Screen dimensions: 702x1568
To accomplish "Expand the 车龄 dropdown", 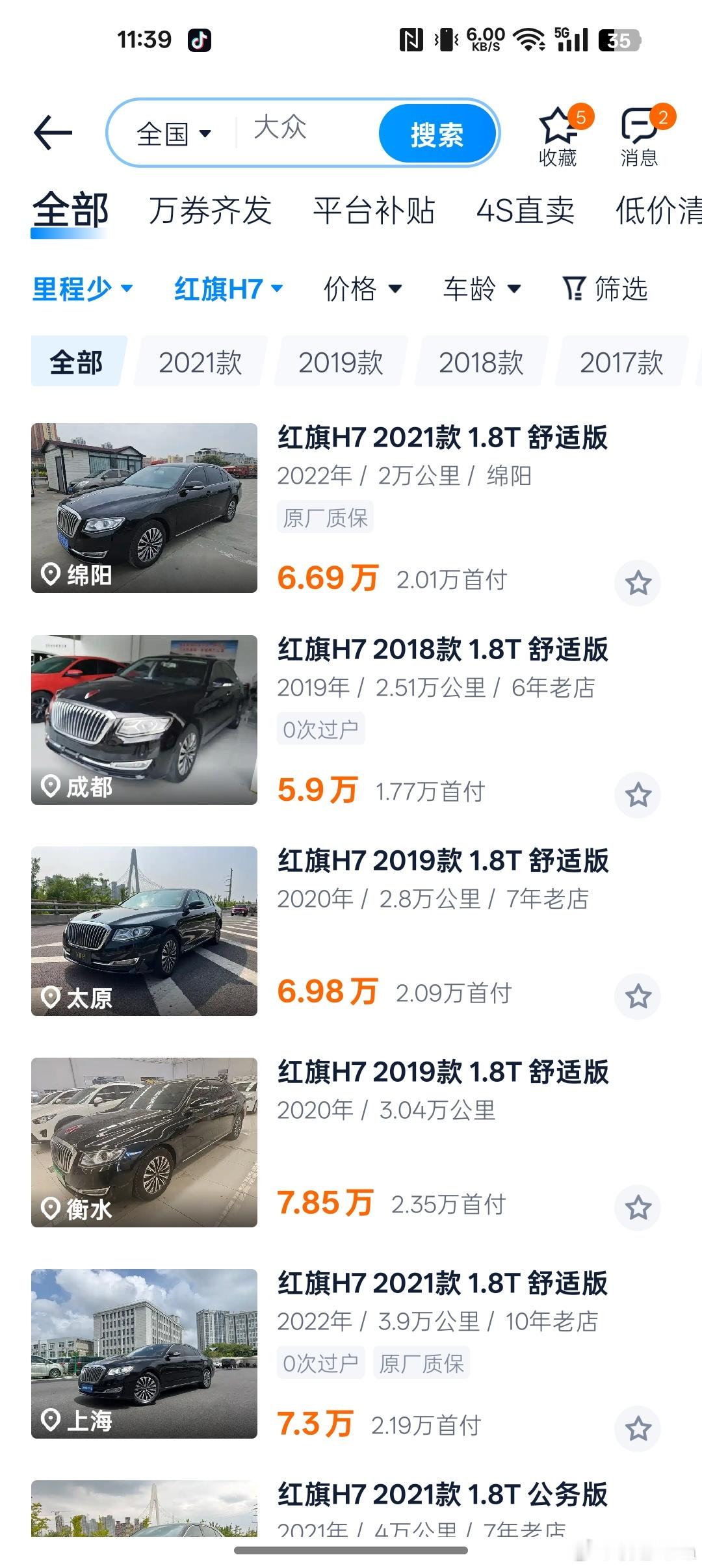I will coord(482,289).
